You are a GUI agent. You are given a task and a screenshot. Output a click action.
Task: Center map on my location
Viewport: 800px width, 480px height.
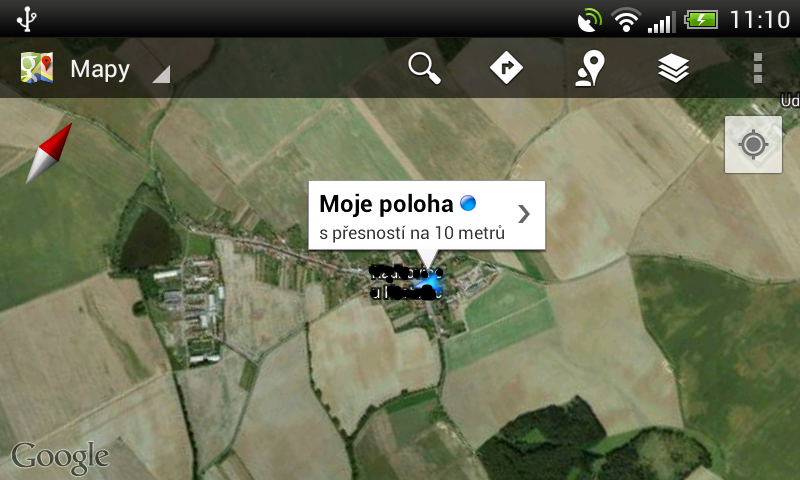point(753,145)
